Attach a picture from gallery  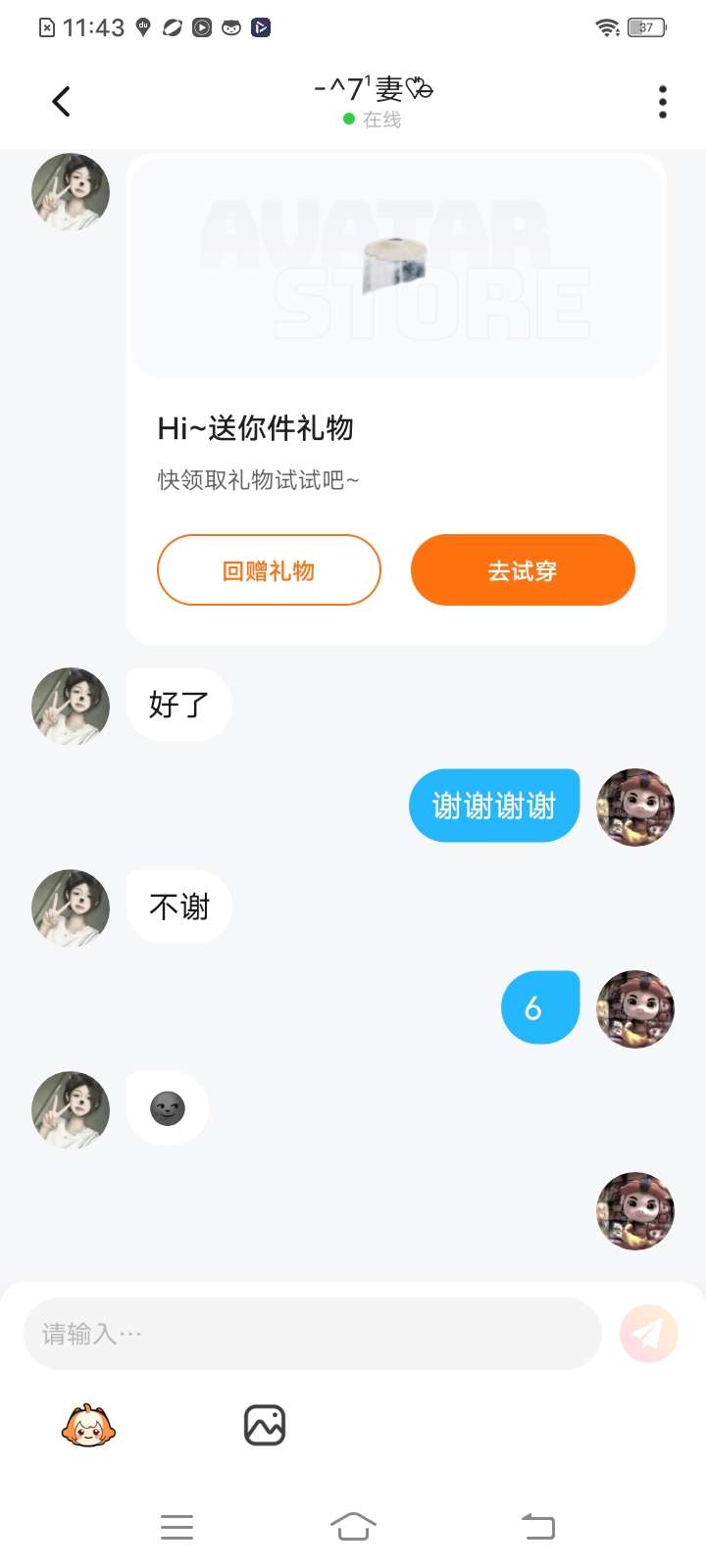(x=264, y=1426)
